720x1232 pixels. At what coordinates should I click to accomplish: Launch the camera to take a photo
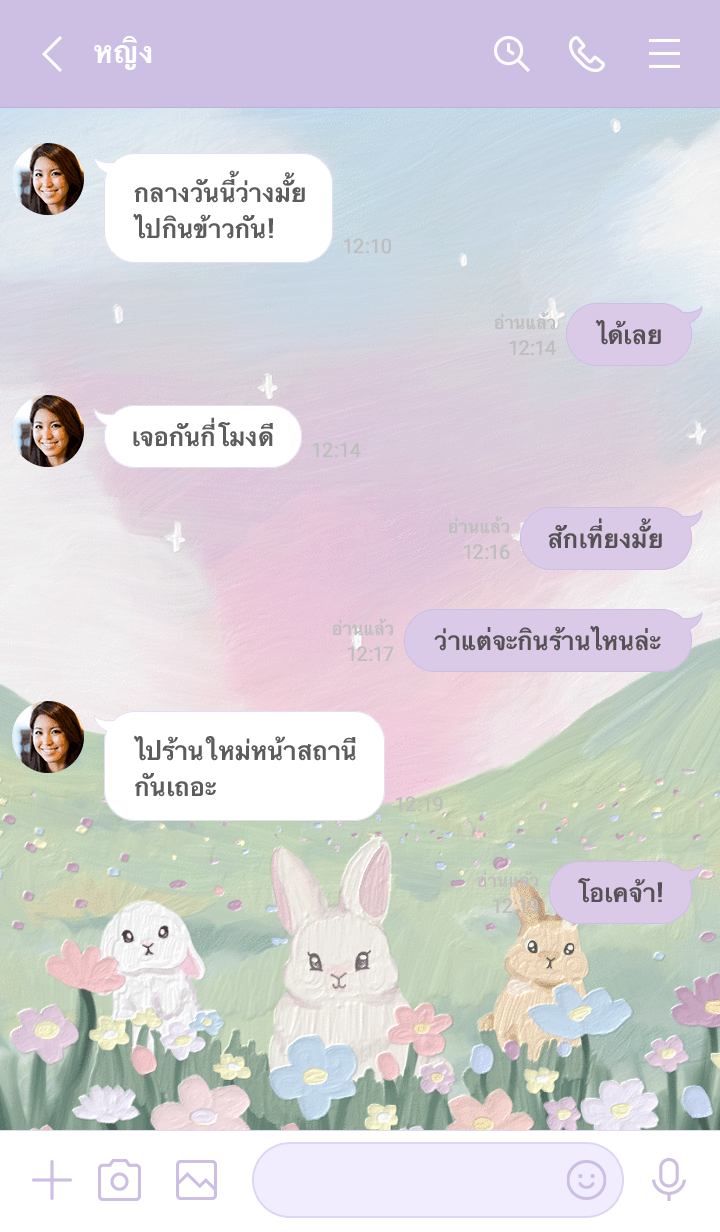coord(119,1181)
